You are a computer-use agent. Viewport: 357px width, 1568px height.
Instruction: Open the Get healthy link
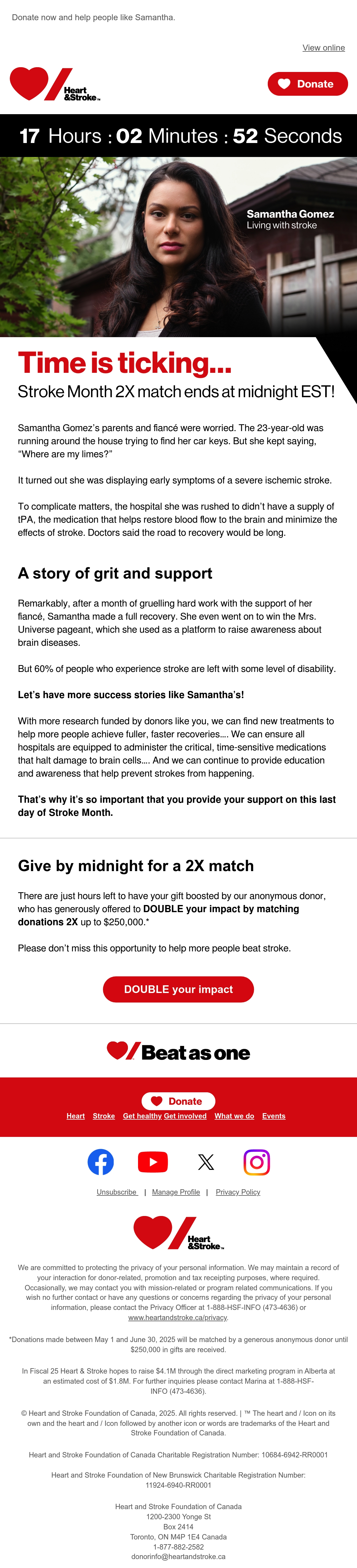(x=142, y=1116)
